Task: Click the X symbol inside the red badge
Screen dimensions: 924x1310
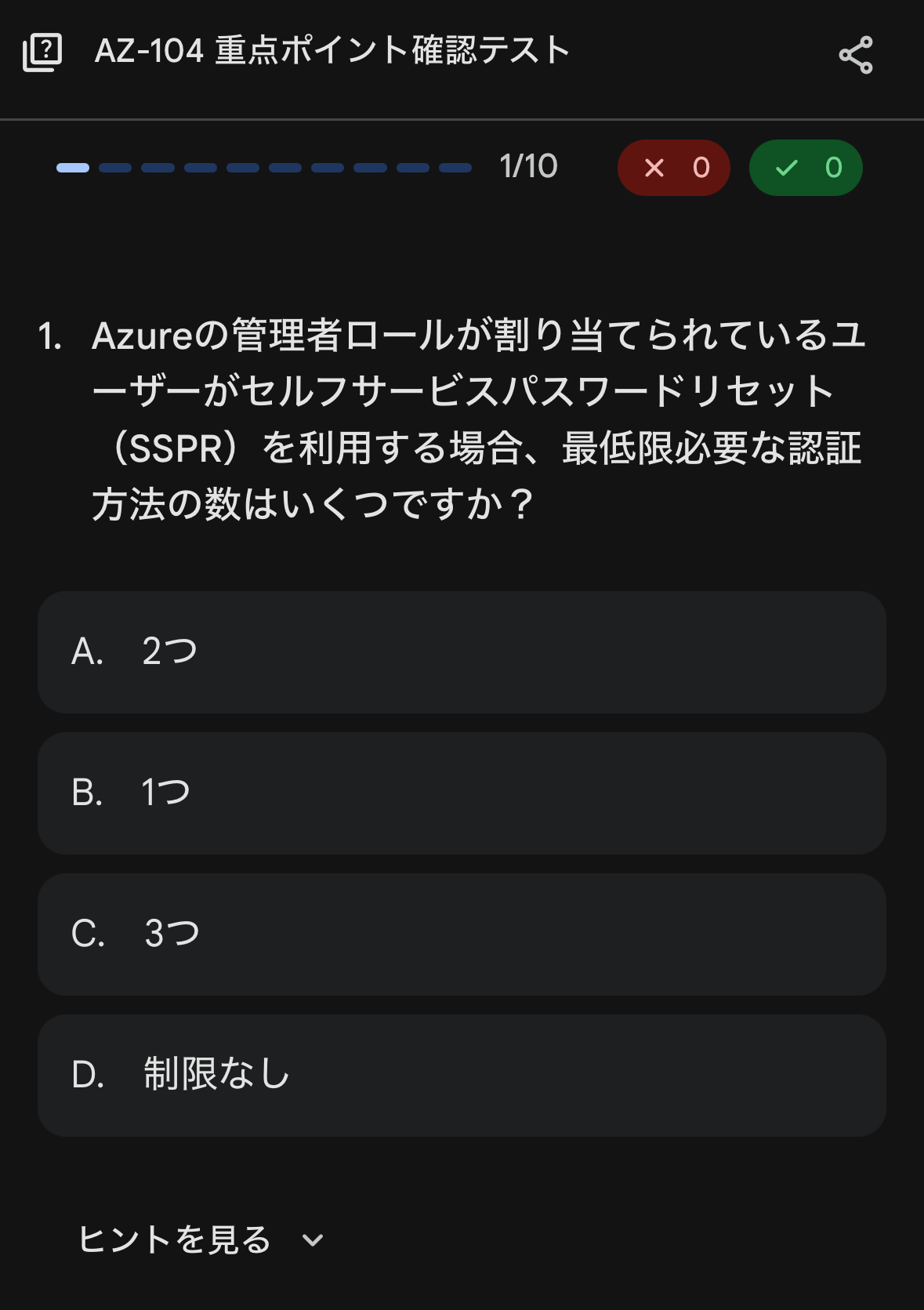Action: 655,167
